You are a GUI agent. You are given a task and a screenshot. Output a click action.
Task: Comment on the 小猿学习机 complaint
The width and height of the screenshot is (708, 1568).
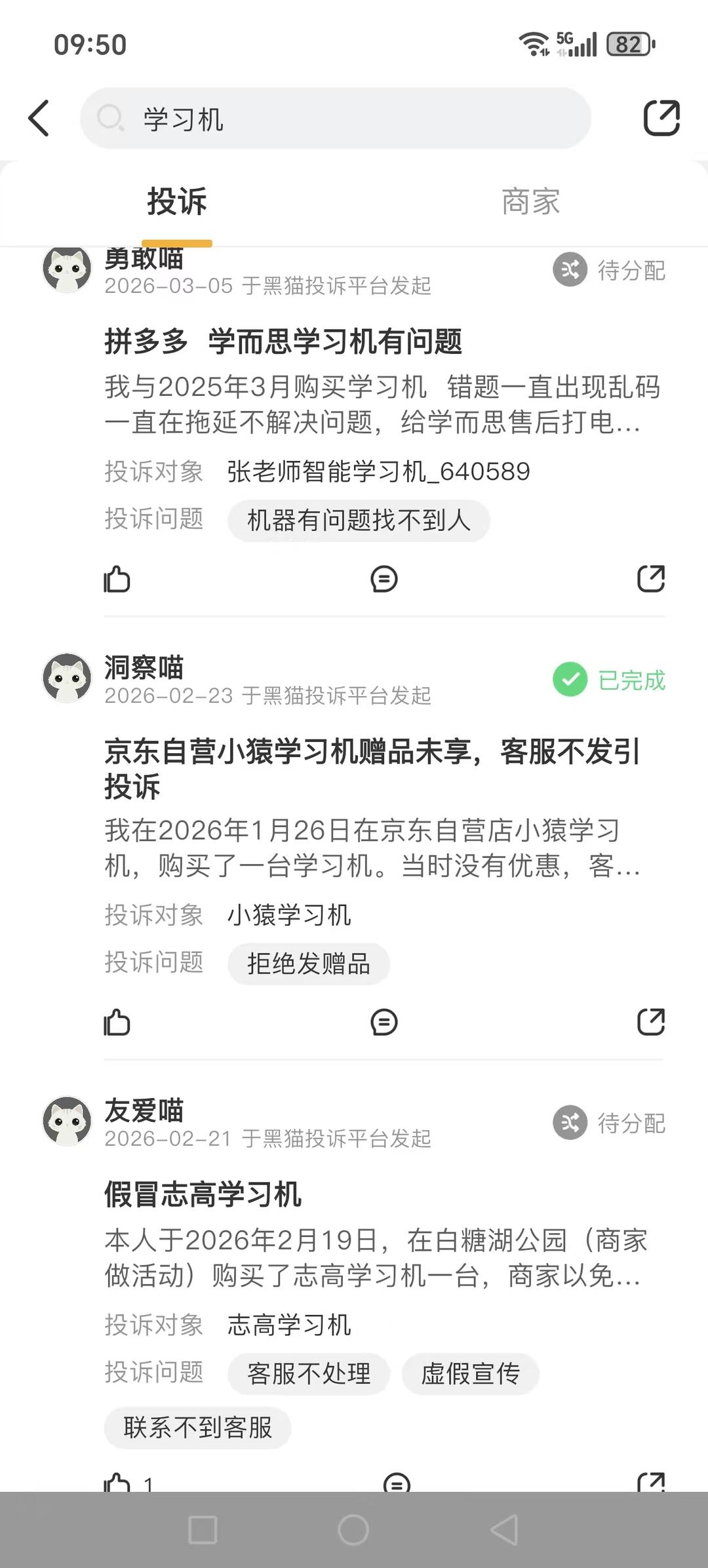(x=383, y=1023)
